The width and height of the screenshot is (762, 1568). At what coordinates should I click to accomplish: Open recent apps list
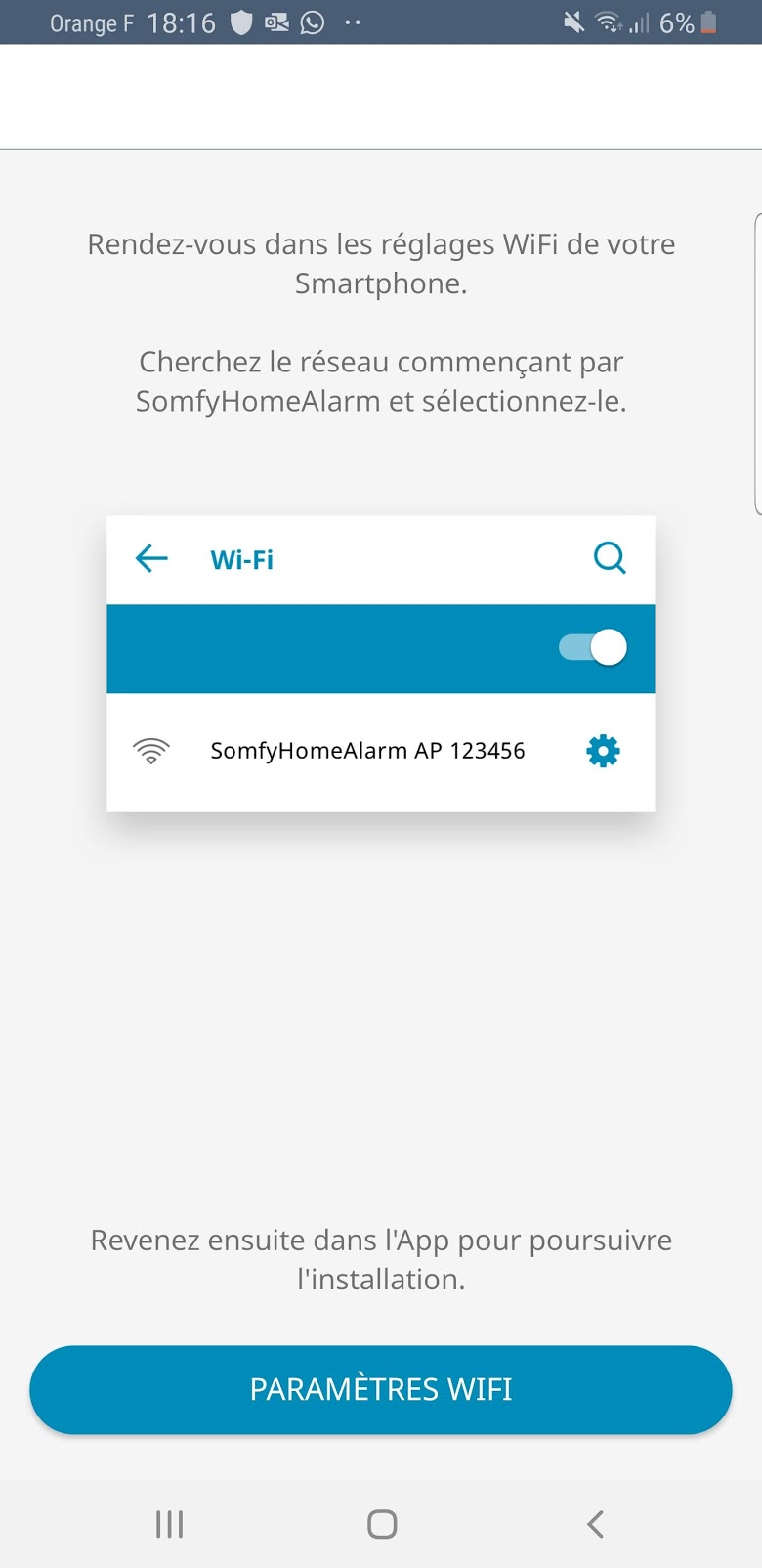[x=170, y=1523]
